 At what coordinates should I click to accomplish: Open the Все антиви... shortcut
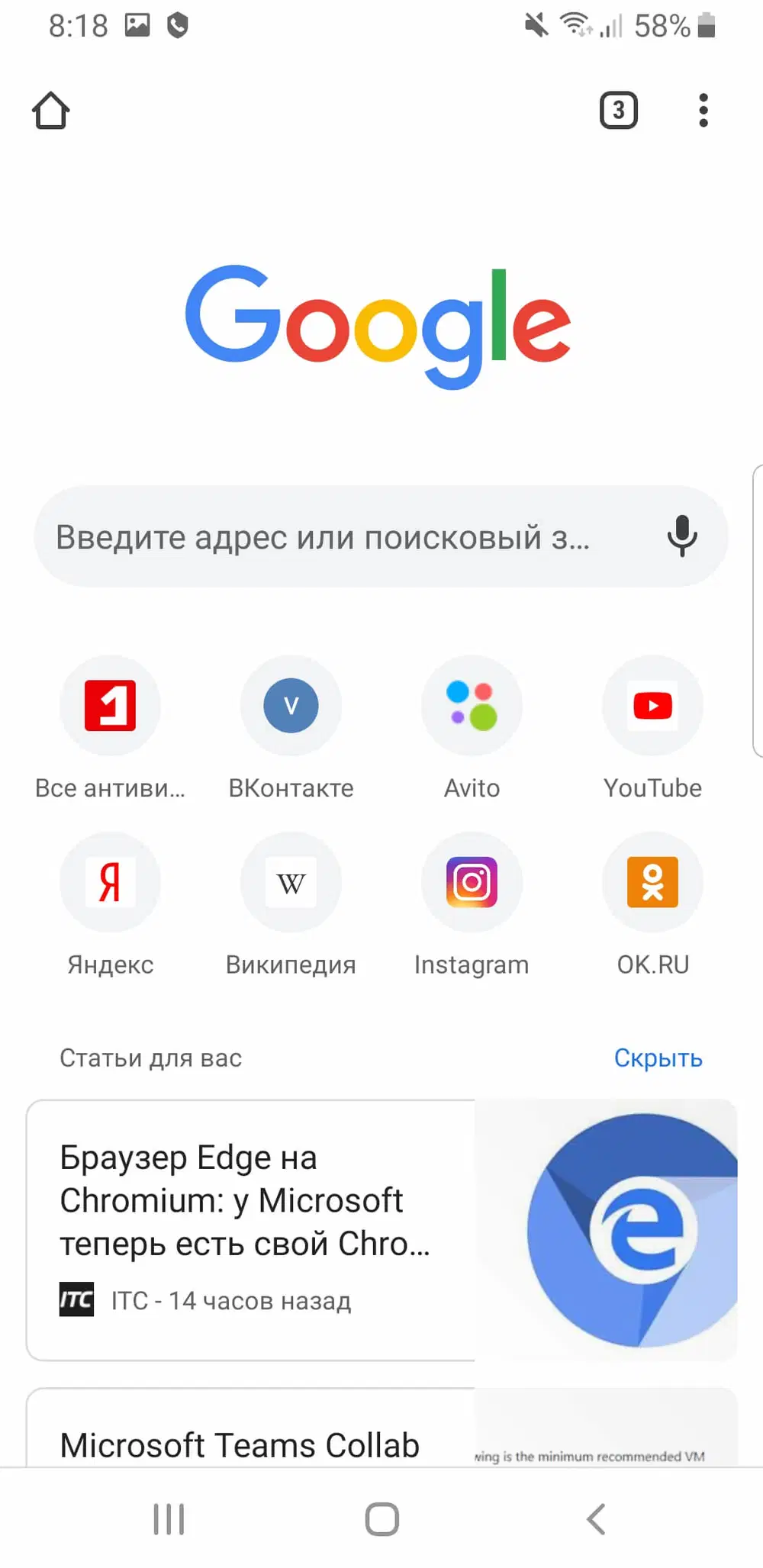click(x=111, y=706)
